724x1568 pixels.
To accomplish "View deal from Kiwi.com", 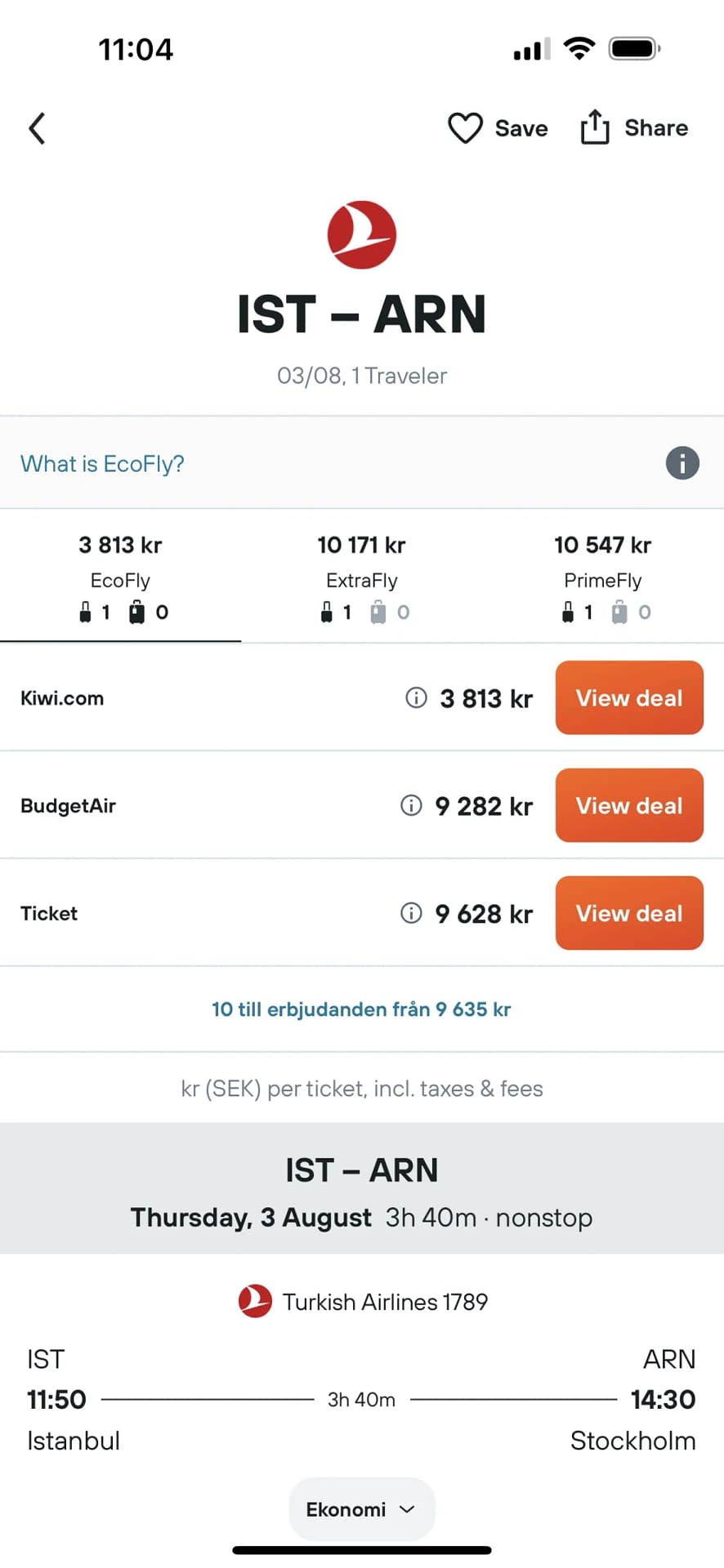I will point(629,697).
